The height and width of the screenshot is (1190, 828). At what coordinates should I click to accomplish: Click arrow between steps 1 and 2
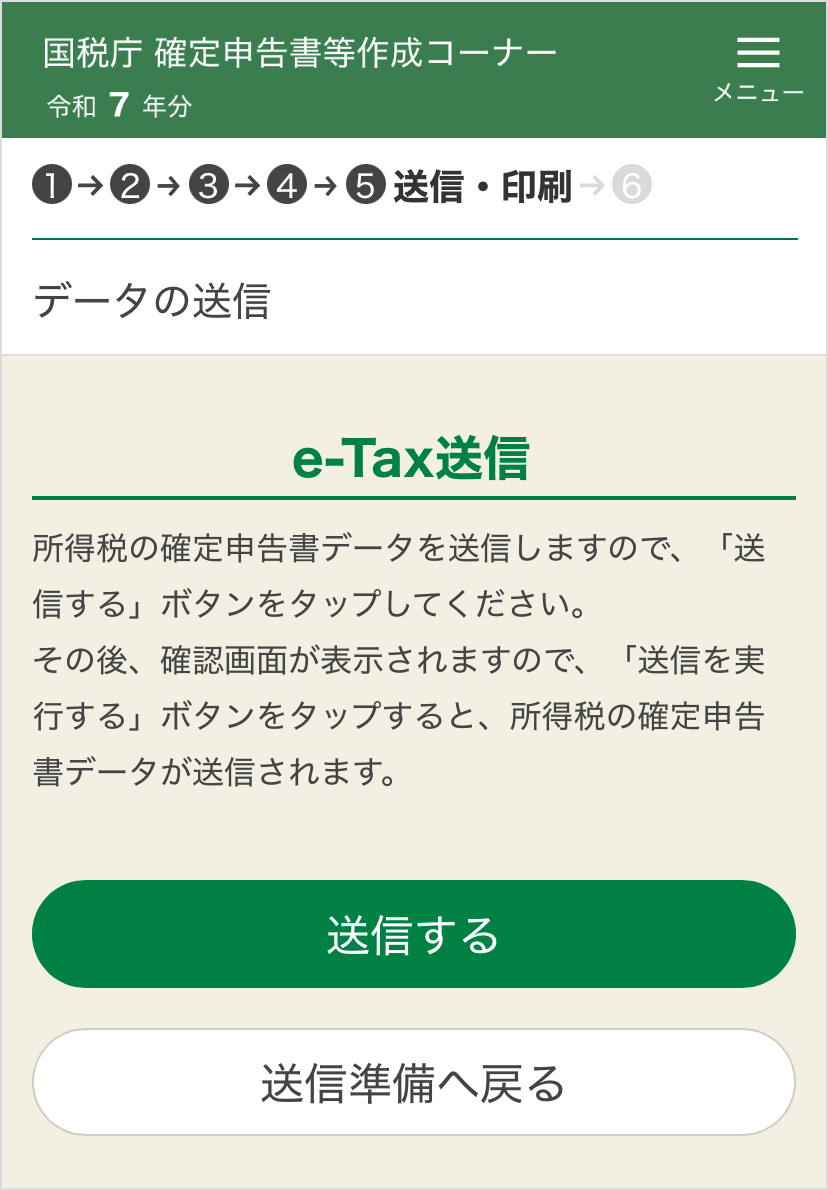click(89, 183)
